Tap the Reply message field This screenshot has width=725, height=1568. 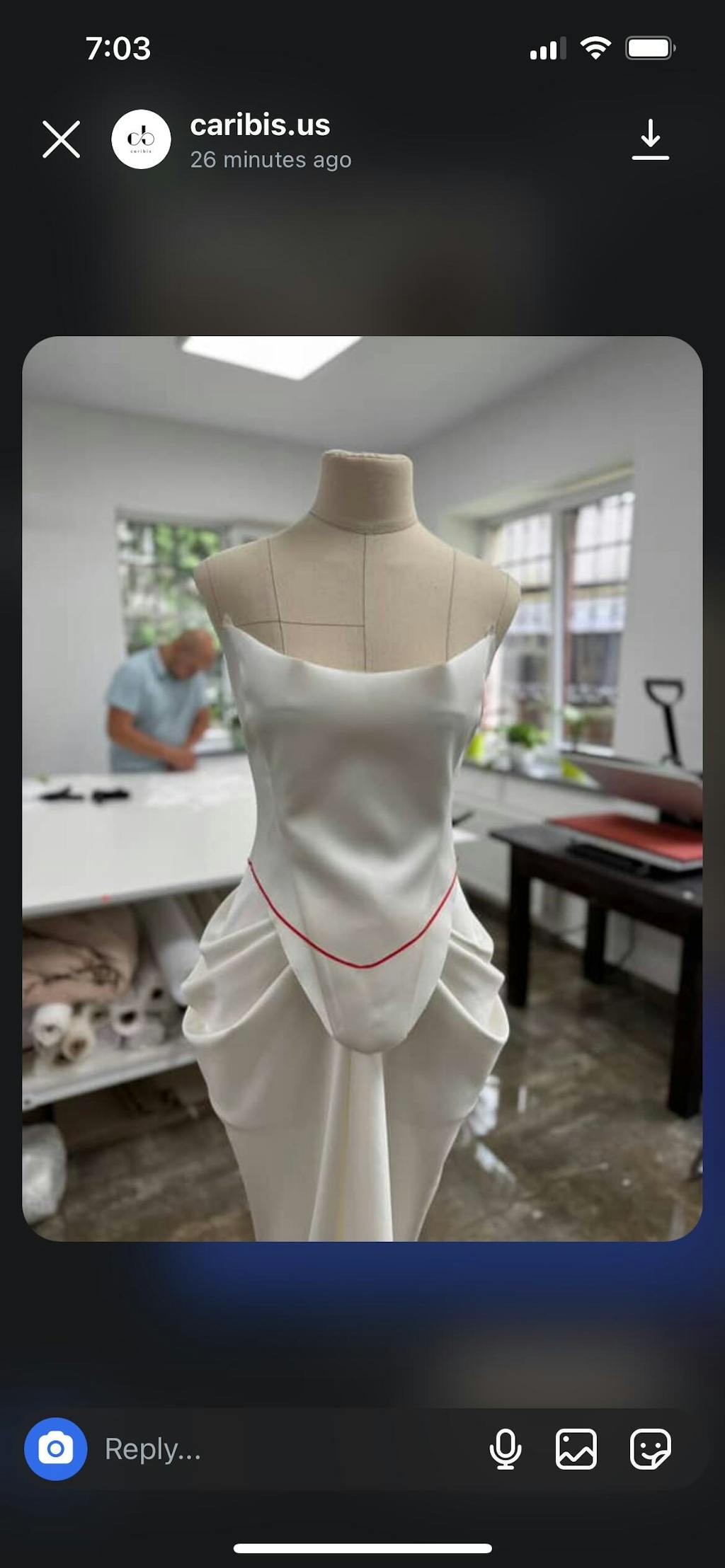click(x=283, y=1448)
